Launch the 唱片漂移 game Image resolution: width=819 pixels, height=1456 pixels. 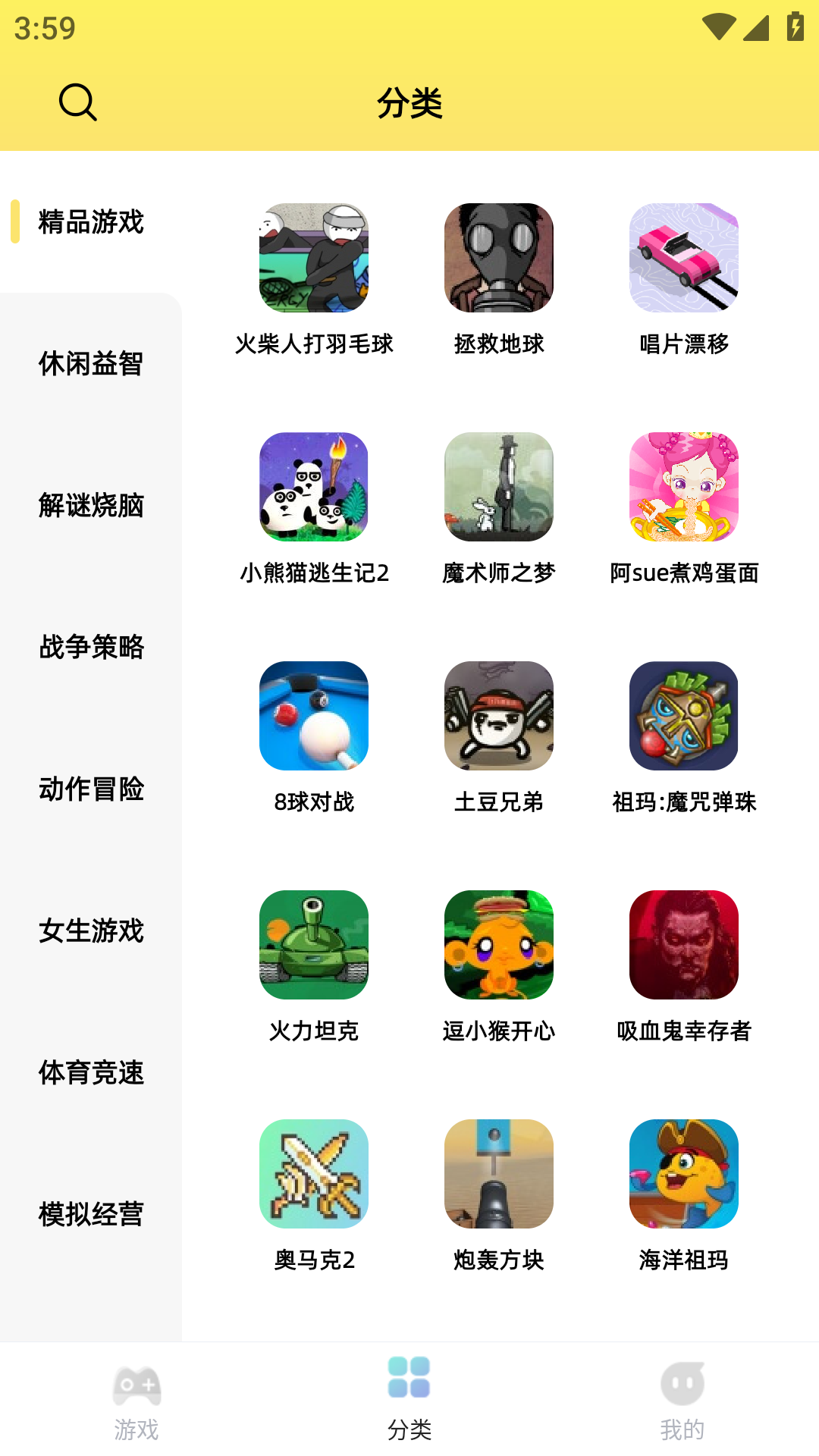coord(684,259)
